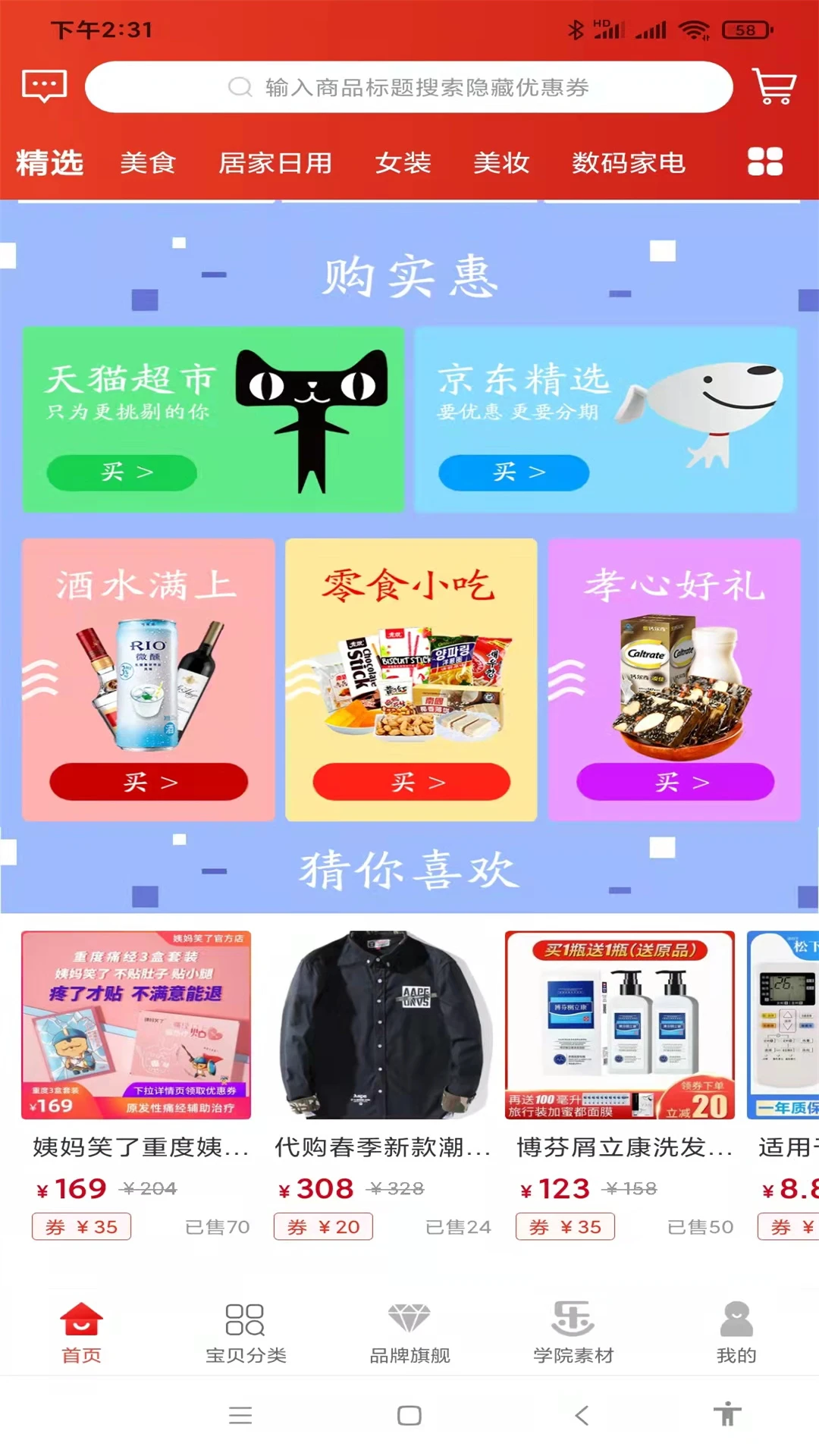This screenshot has height=1456, width=819.
Task: View the 姨妈笑了 product priced ¥169
Action: pyautogui.click(x=136, y=1025)
